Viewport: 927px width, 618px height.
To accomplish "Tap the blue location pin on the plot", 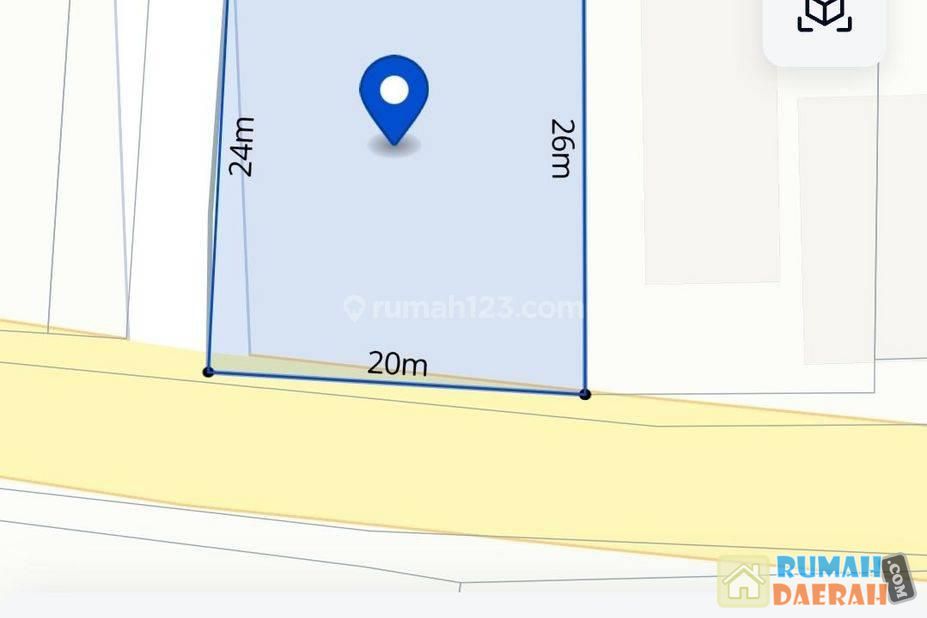I will (x=394, y=97).
